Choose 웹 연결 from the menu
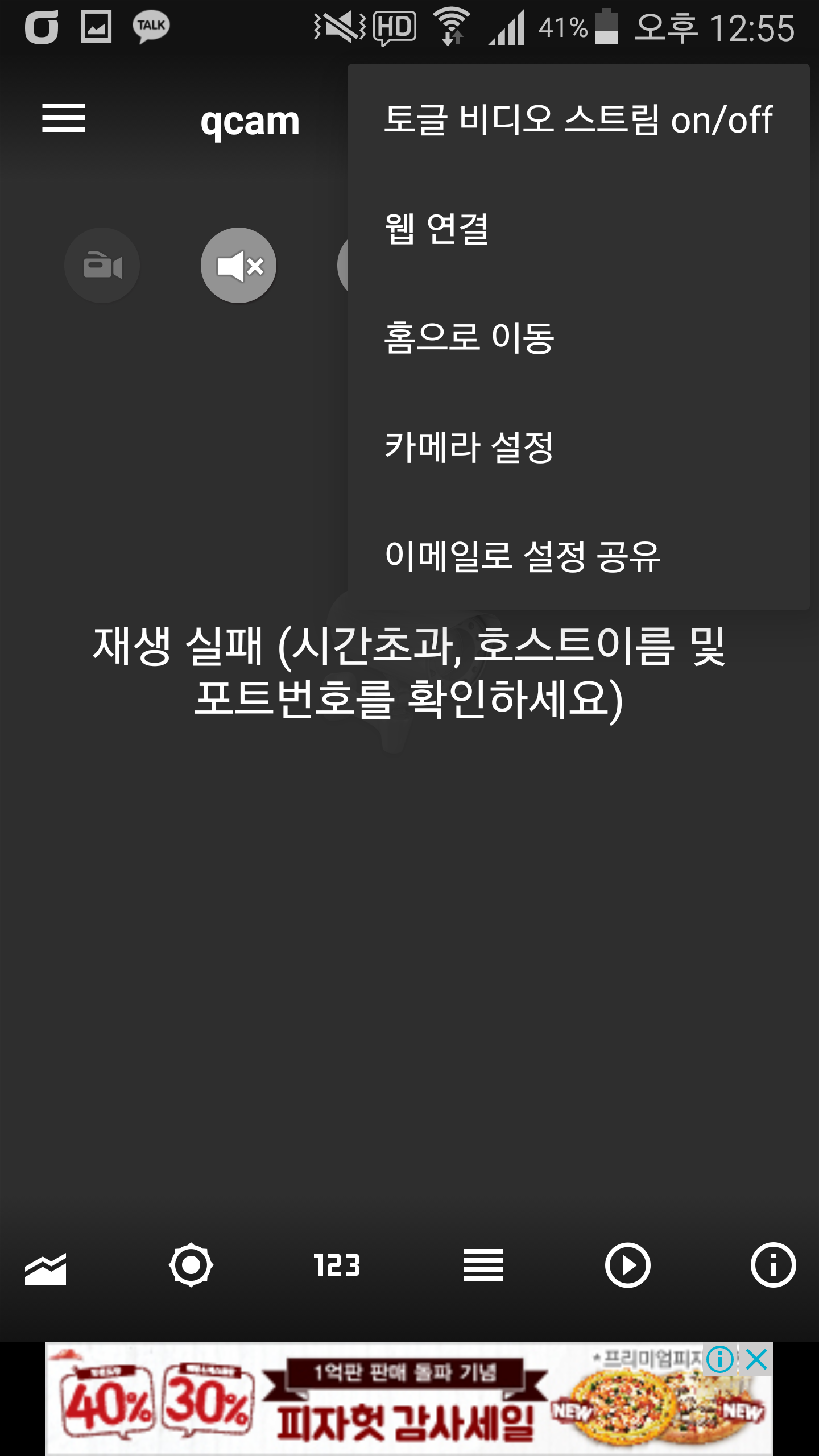The height and width of the screenshot is (1456, 819). (x=578, y=229)
